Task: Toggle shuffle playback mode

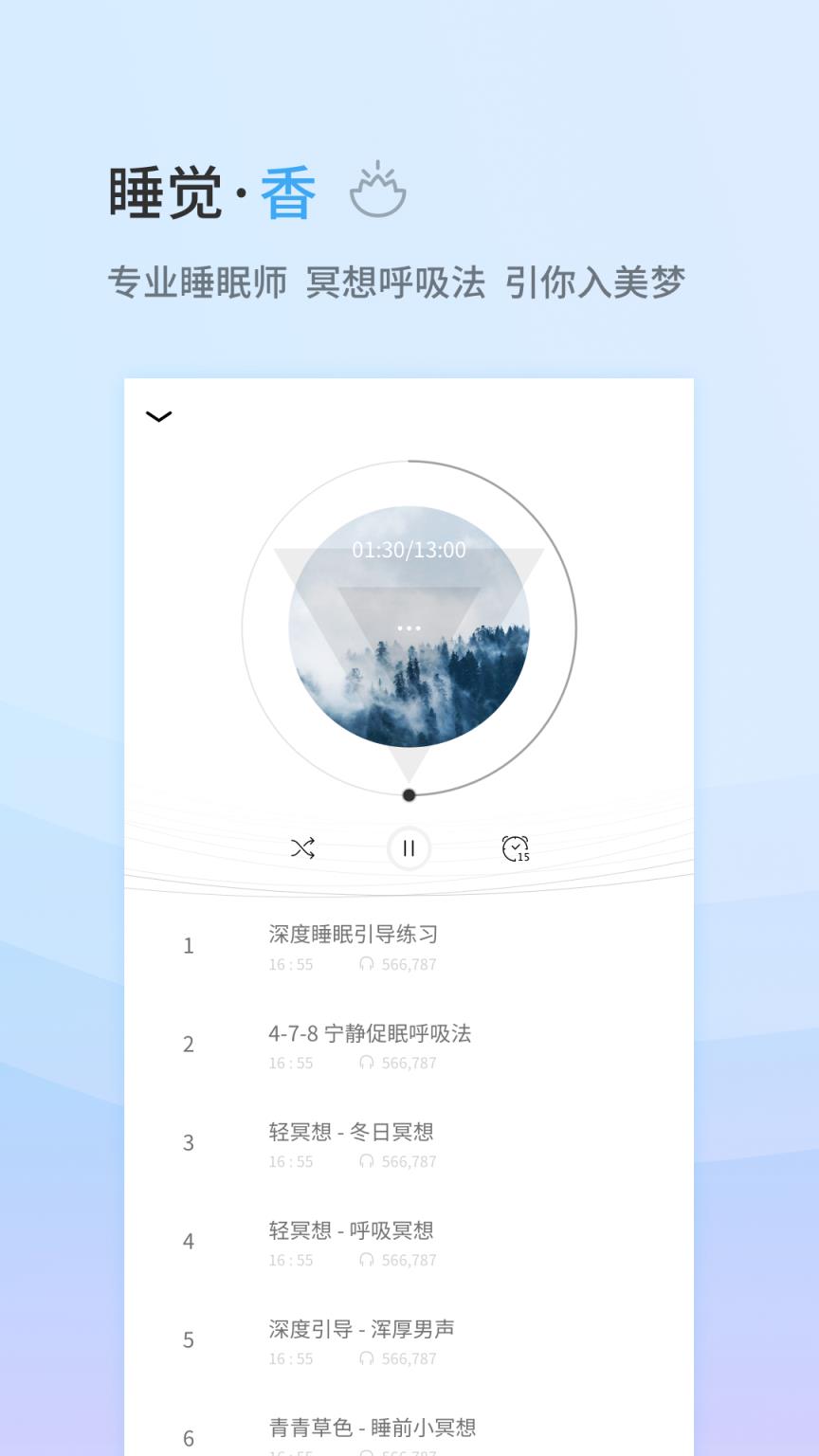Action: [302, 848]
